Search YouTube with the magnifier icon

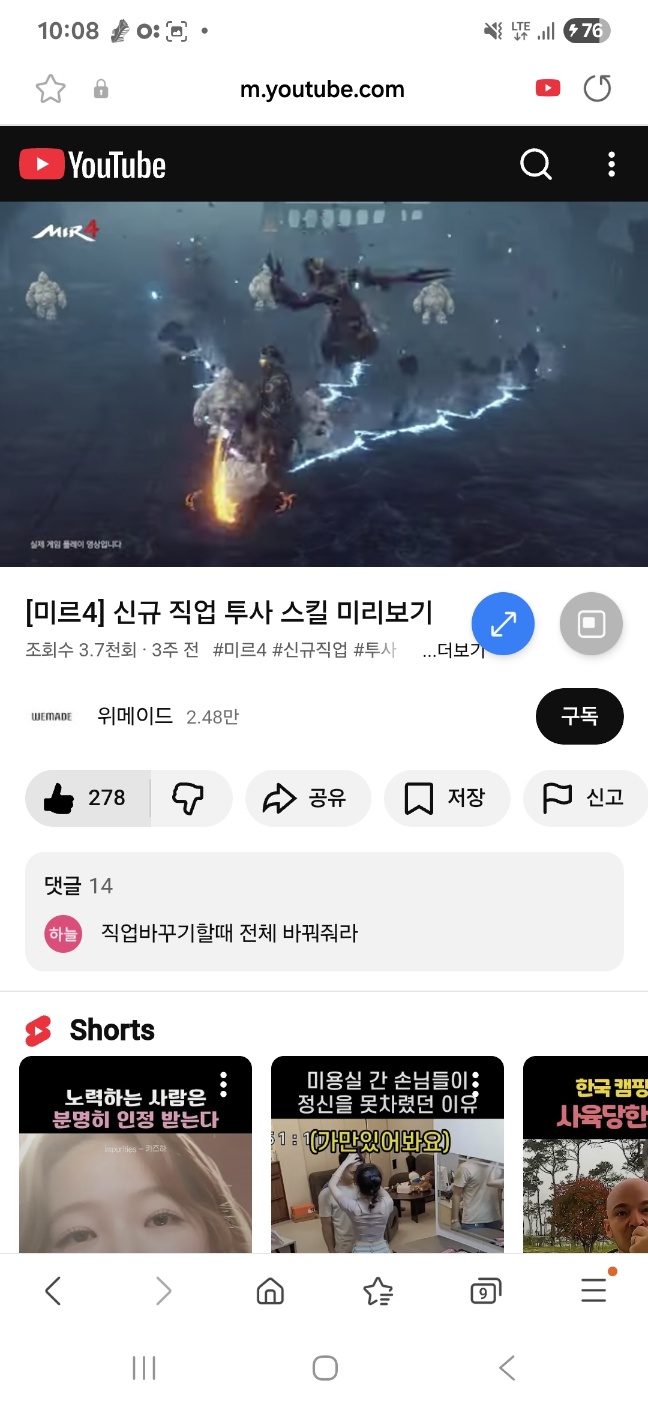coord(536,164)
